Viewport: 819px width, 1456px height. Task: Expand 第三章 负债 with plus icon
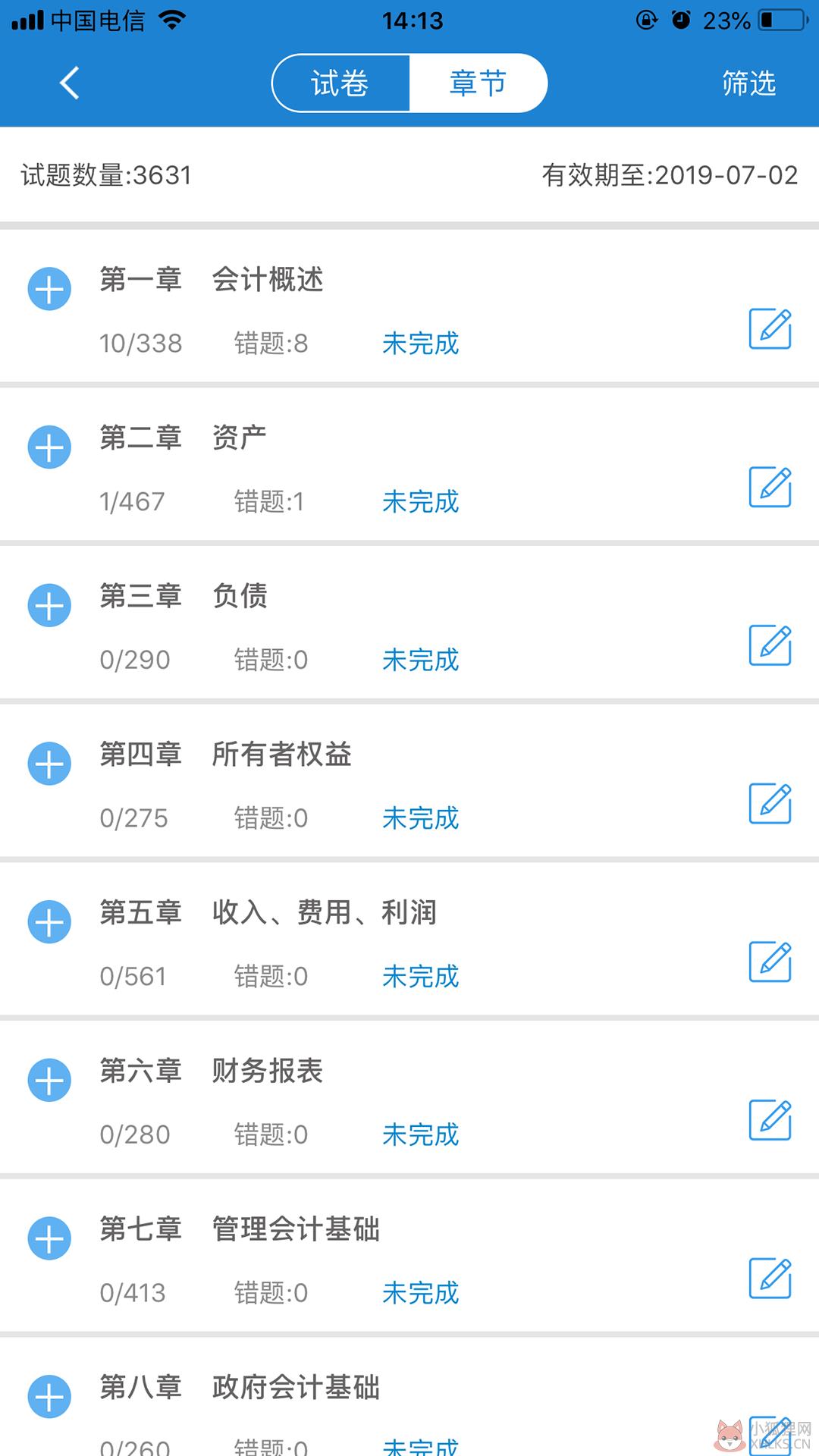(x=49, y=605)
